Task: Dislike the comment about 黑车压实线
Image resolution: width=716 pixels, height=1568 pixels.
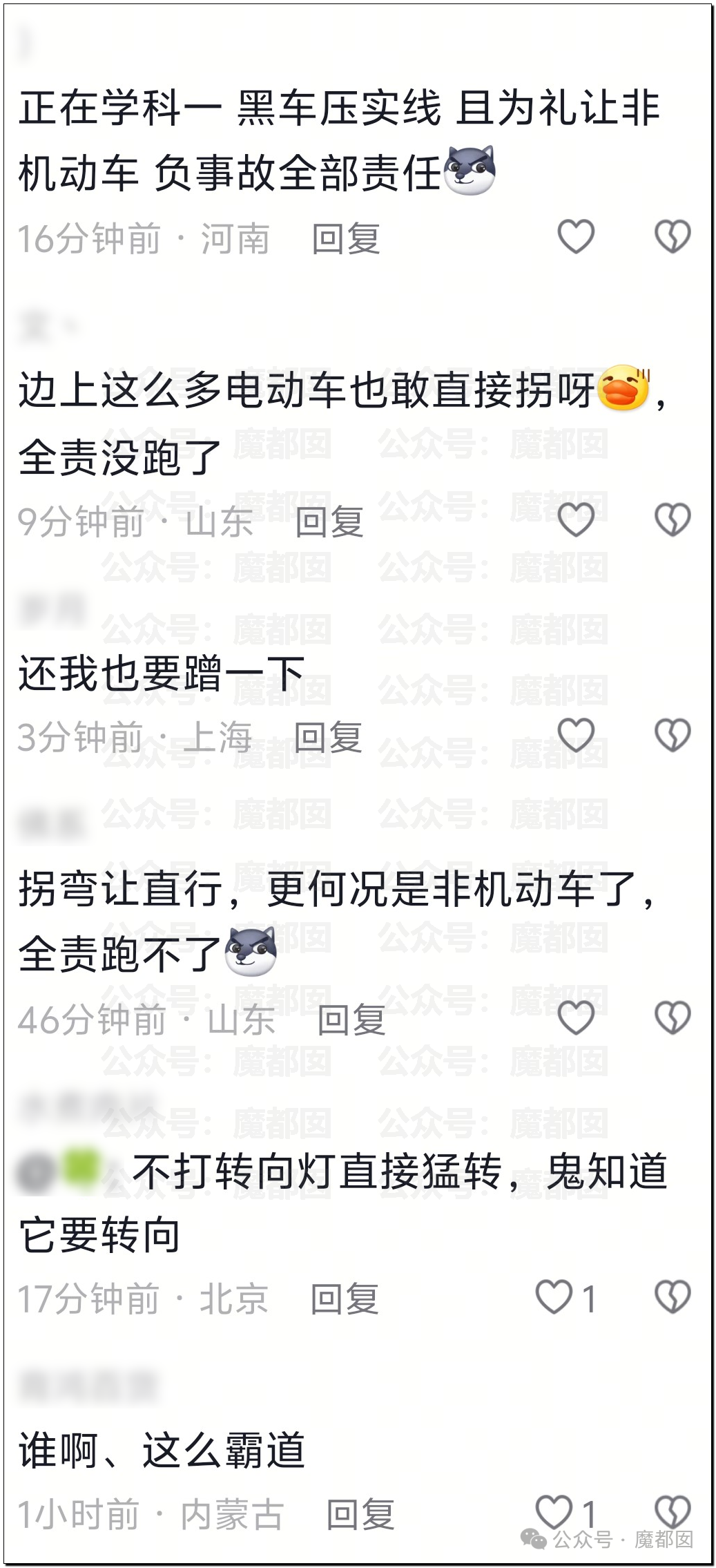Action: [x=673, y=237]
